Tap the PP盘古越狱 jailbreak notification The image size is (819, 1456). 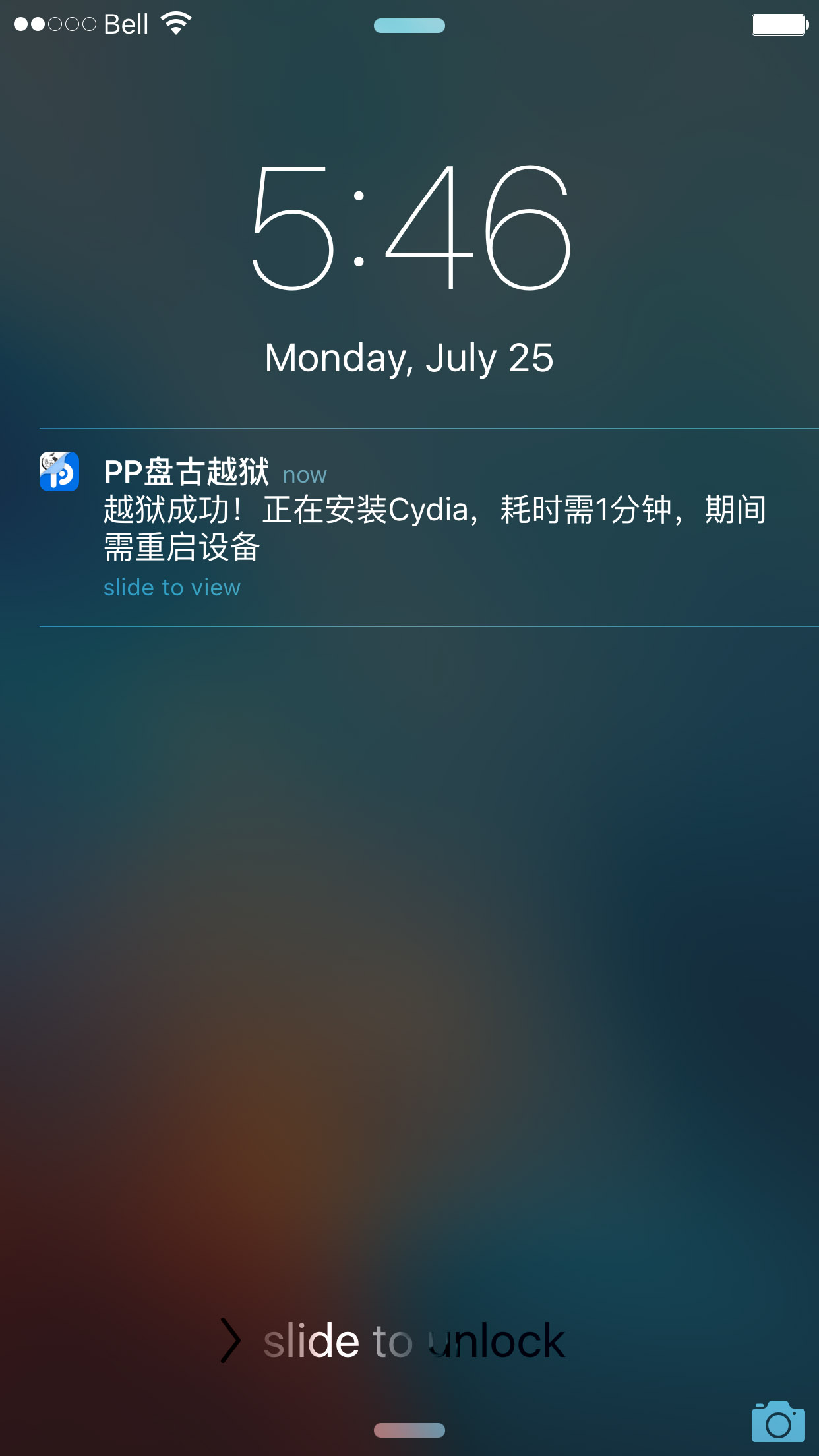click(x=429, y=526)
